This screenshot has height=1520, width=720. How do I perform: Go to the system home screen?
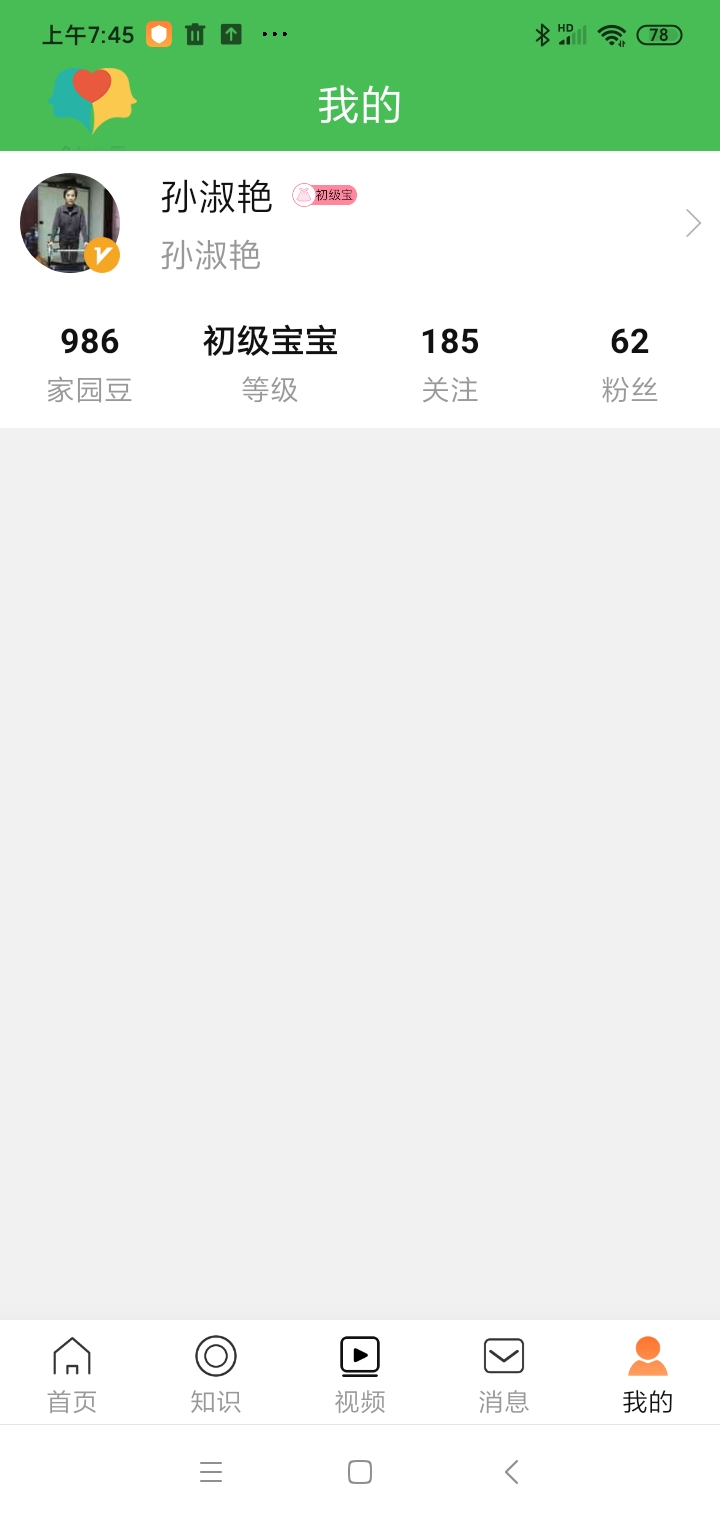click(360, 1472)
